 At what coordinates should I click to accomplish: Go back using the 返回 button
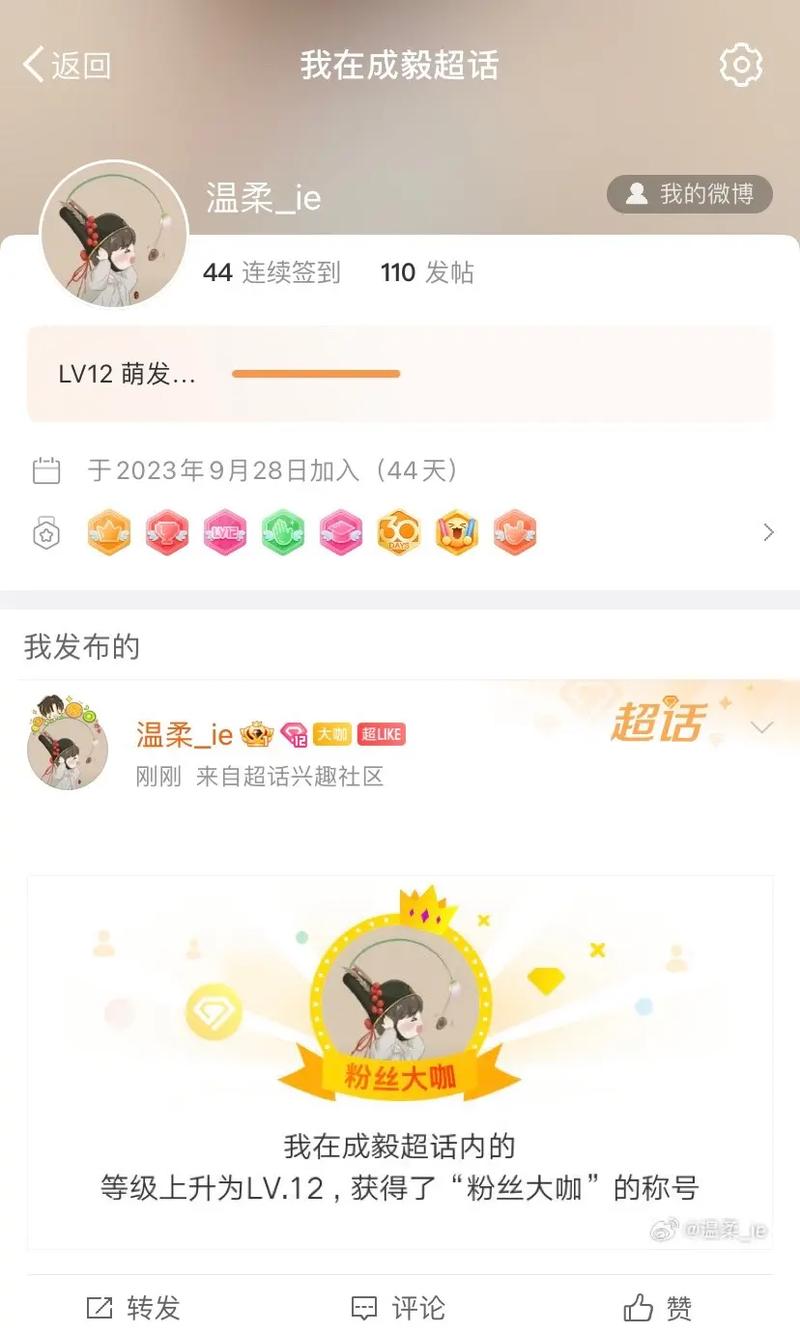(67, 66)
